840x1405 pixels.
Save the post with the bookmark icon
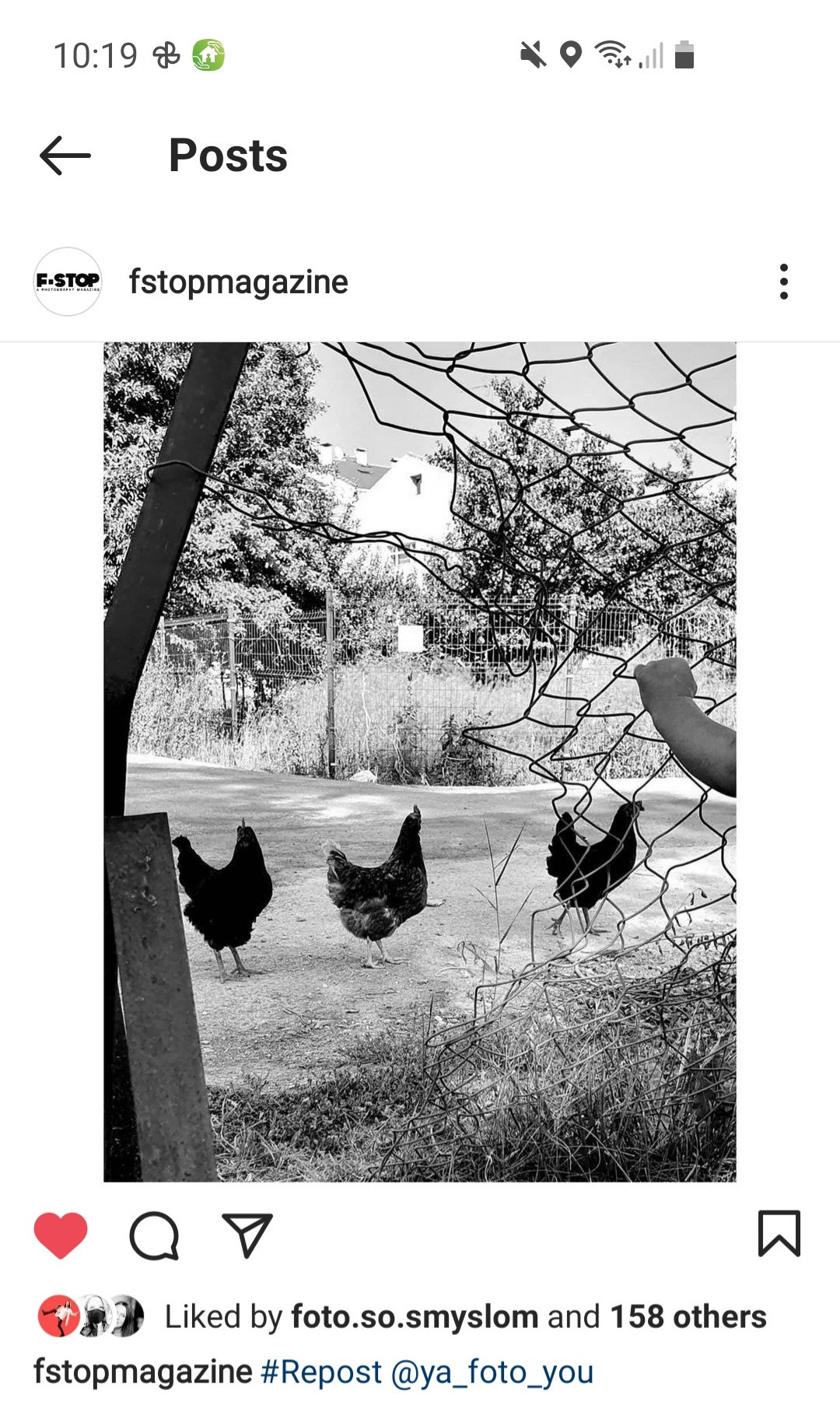779,1233
